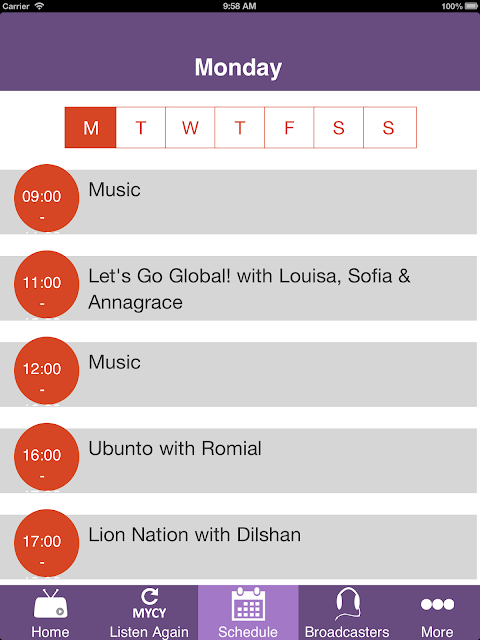
Task: Select the highlighted Monday day button
Action: click(x=91, y=127)
